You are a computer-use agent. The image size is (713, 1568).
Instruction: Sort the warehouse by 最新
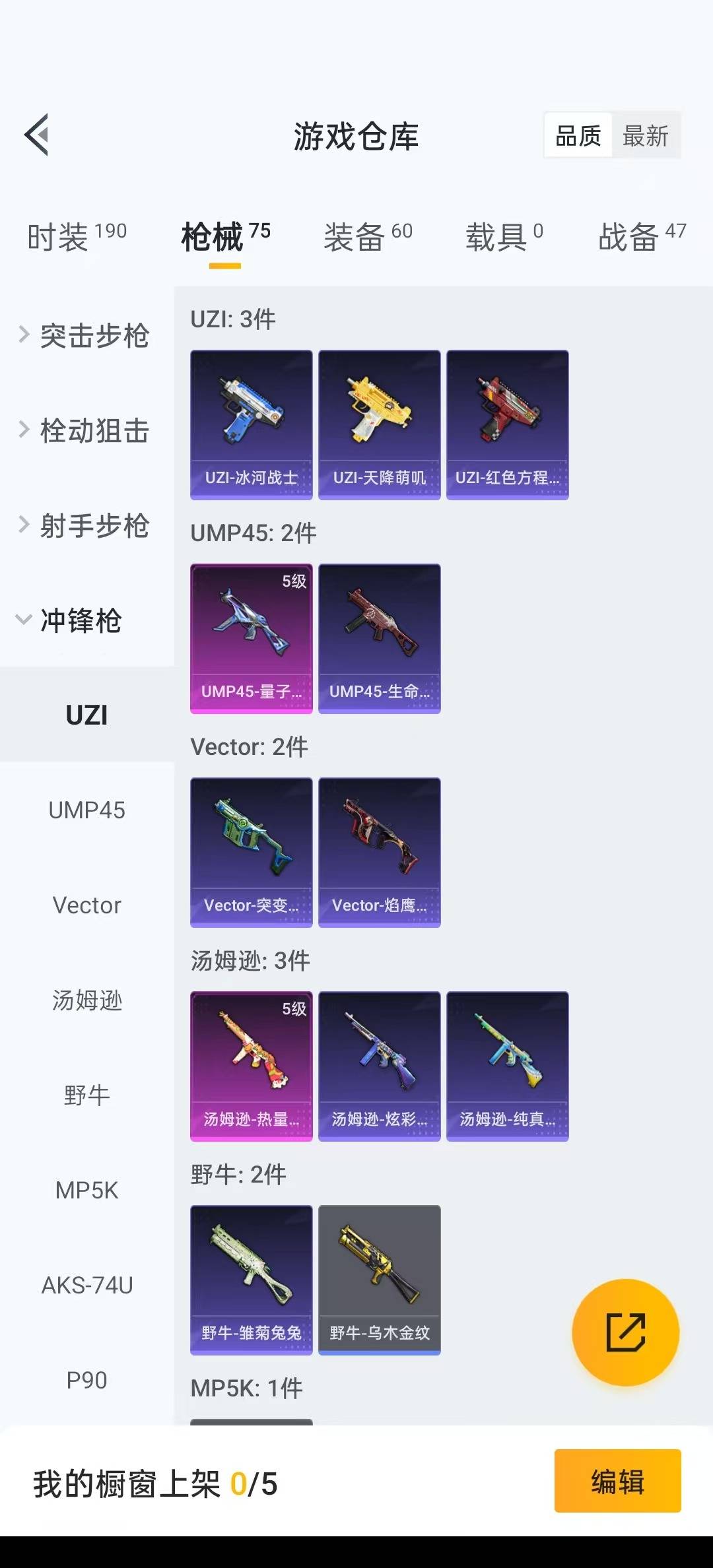(646, 136)
